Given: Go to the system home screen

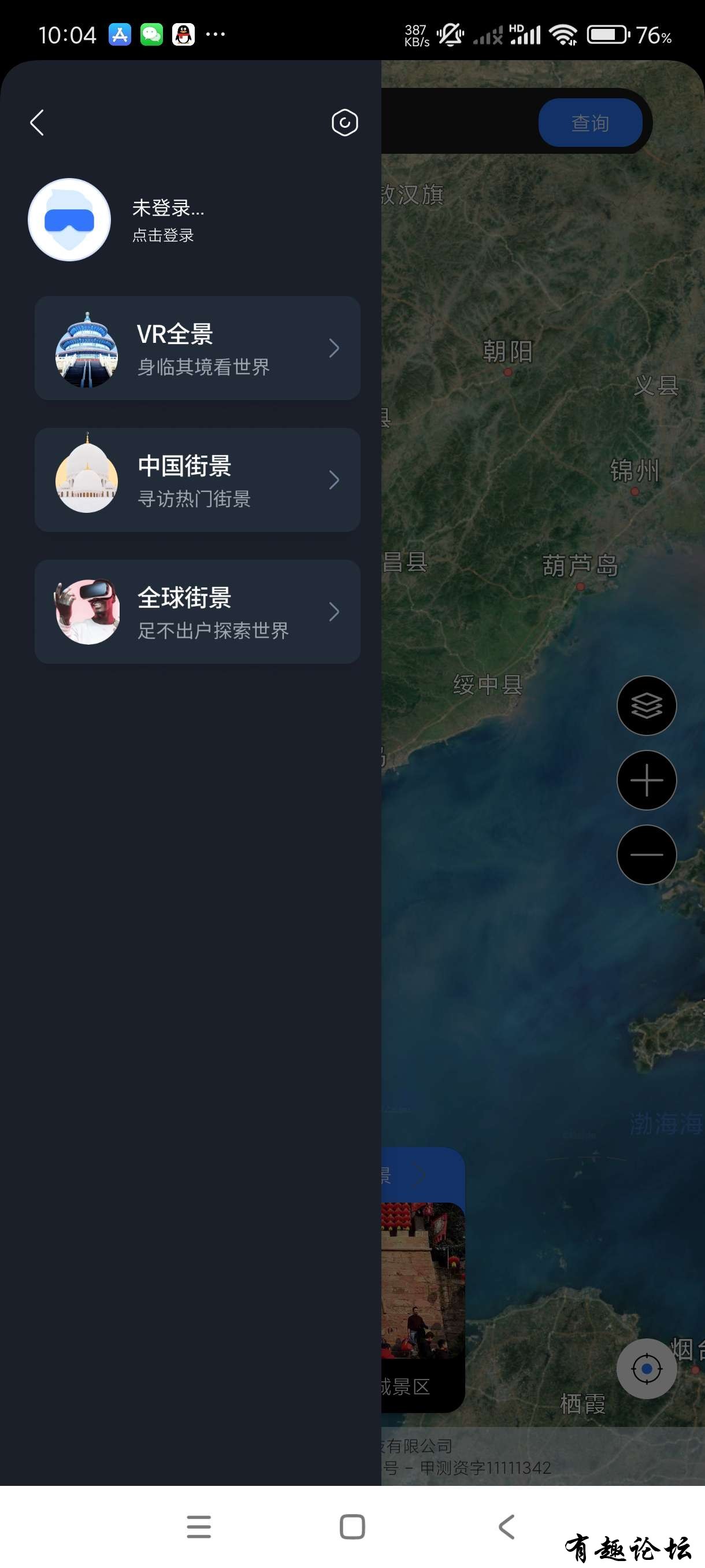Looking at the screenshot, I should tap(352, 1526).
